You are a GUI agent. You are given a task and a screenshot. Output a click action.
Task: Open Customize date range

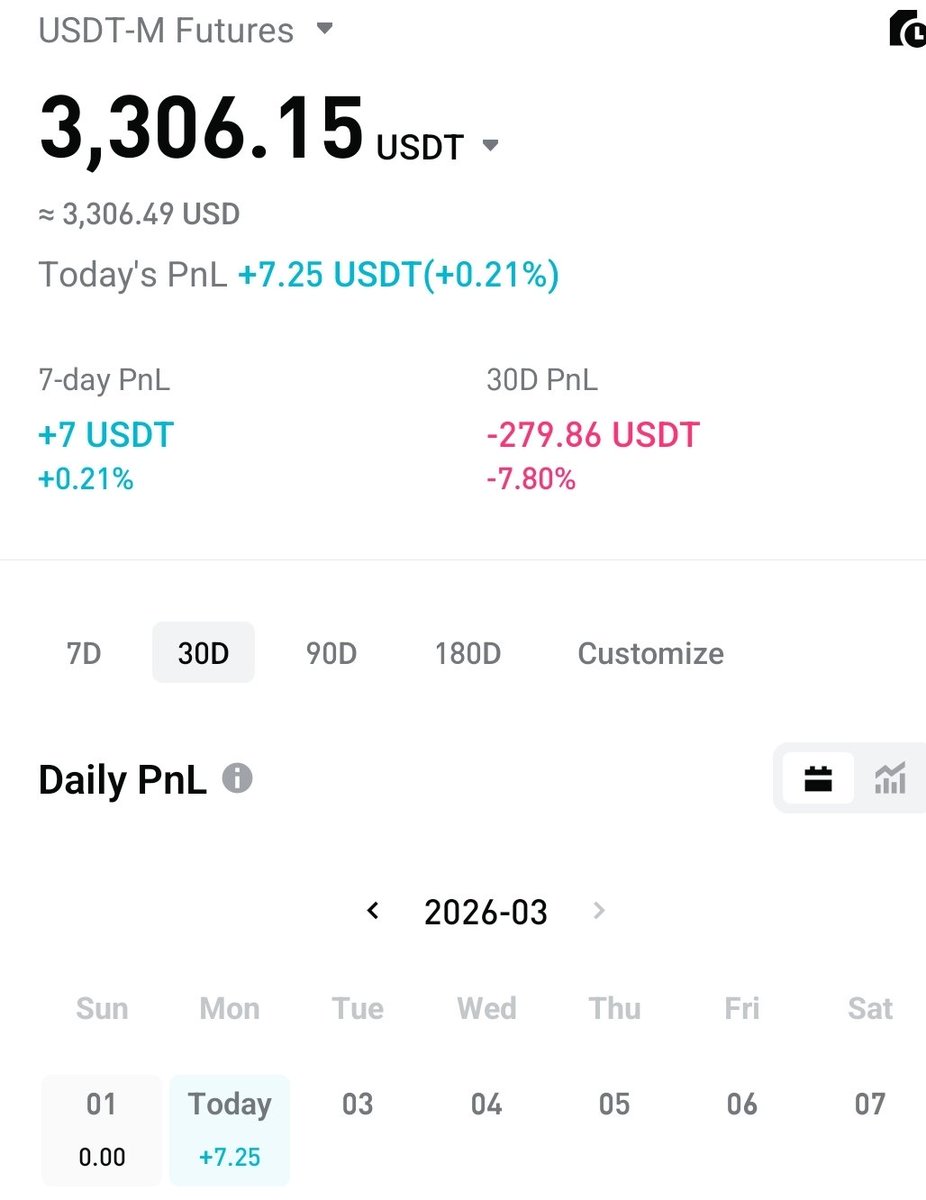(650, 653)
